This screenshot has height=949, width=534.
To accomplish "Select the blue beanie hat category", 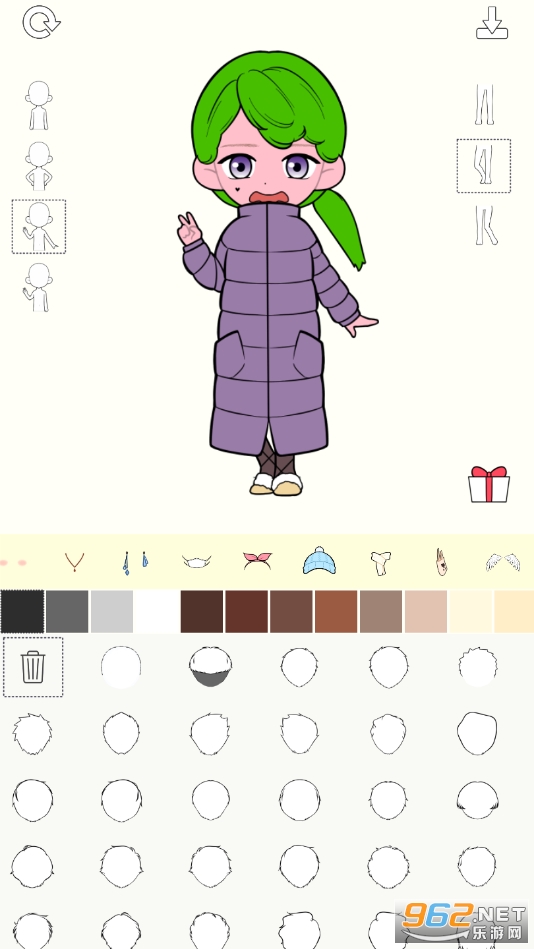I will (x=319, y=560).
